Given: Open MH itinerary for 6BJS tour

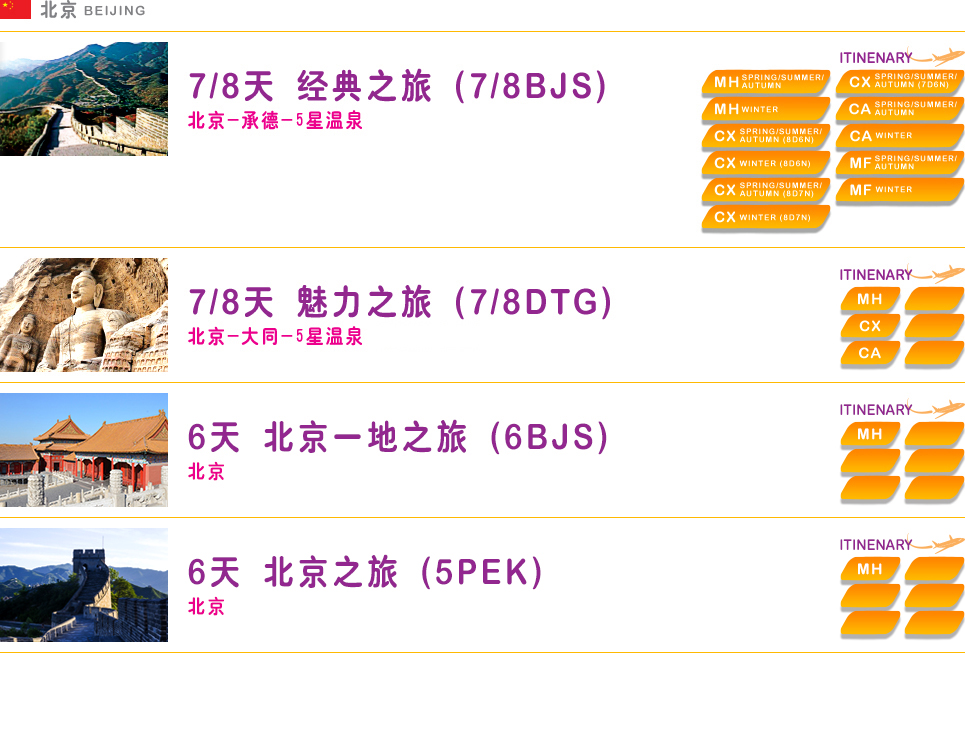Looking at the screenshot, I should point(870,434).
